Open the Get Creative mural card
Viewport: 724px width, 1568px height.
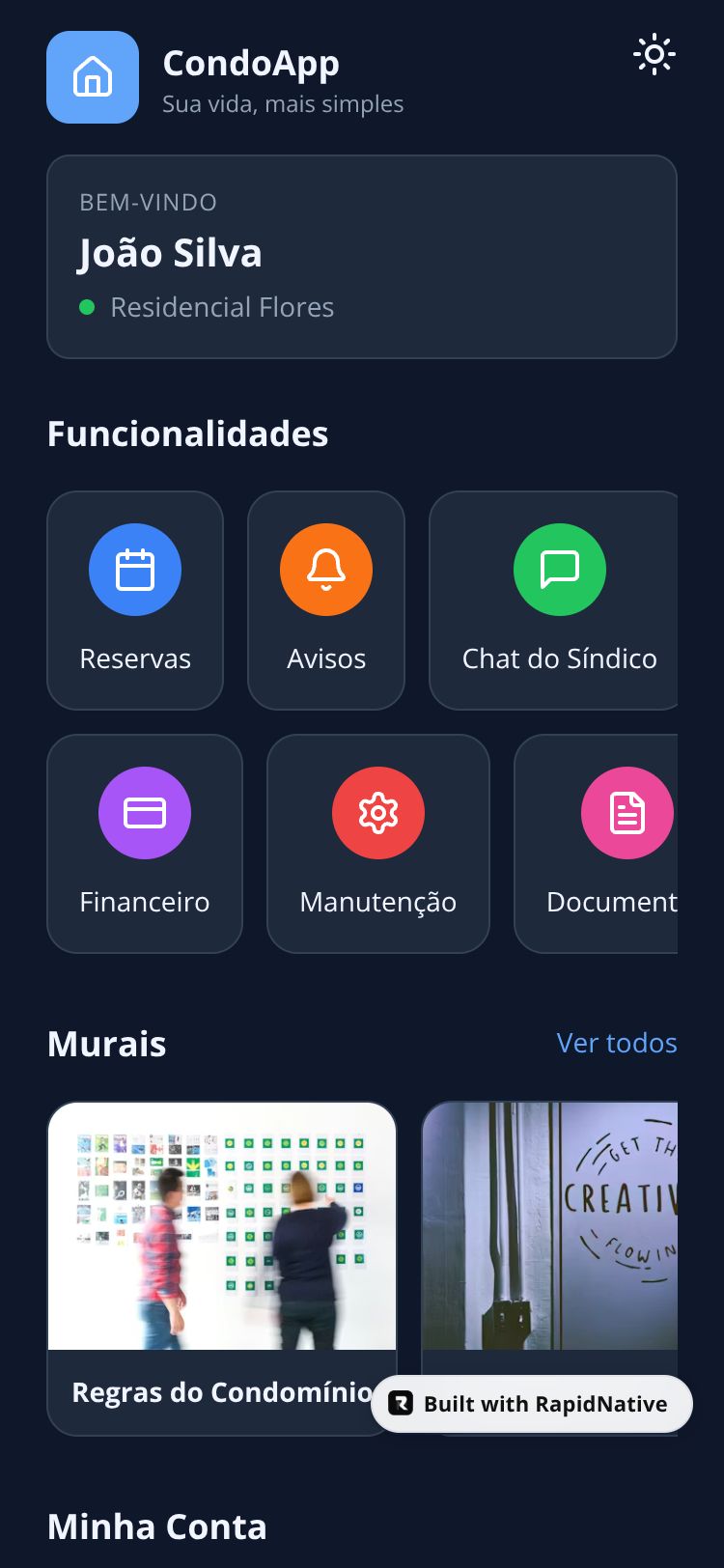(x=550, y=1226)
